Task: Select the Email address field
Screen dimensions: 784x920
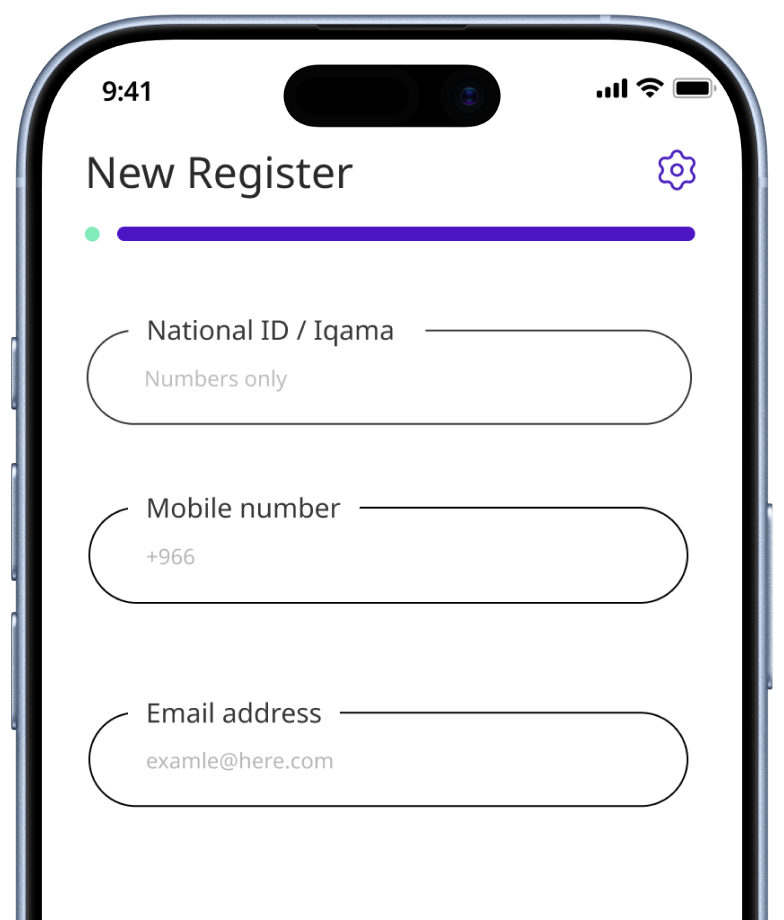Action: (x=389, y=761)
